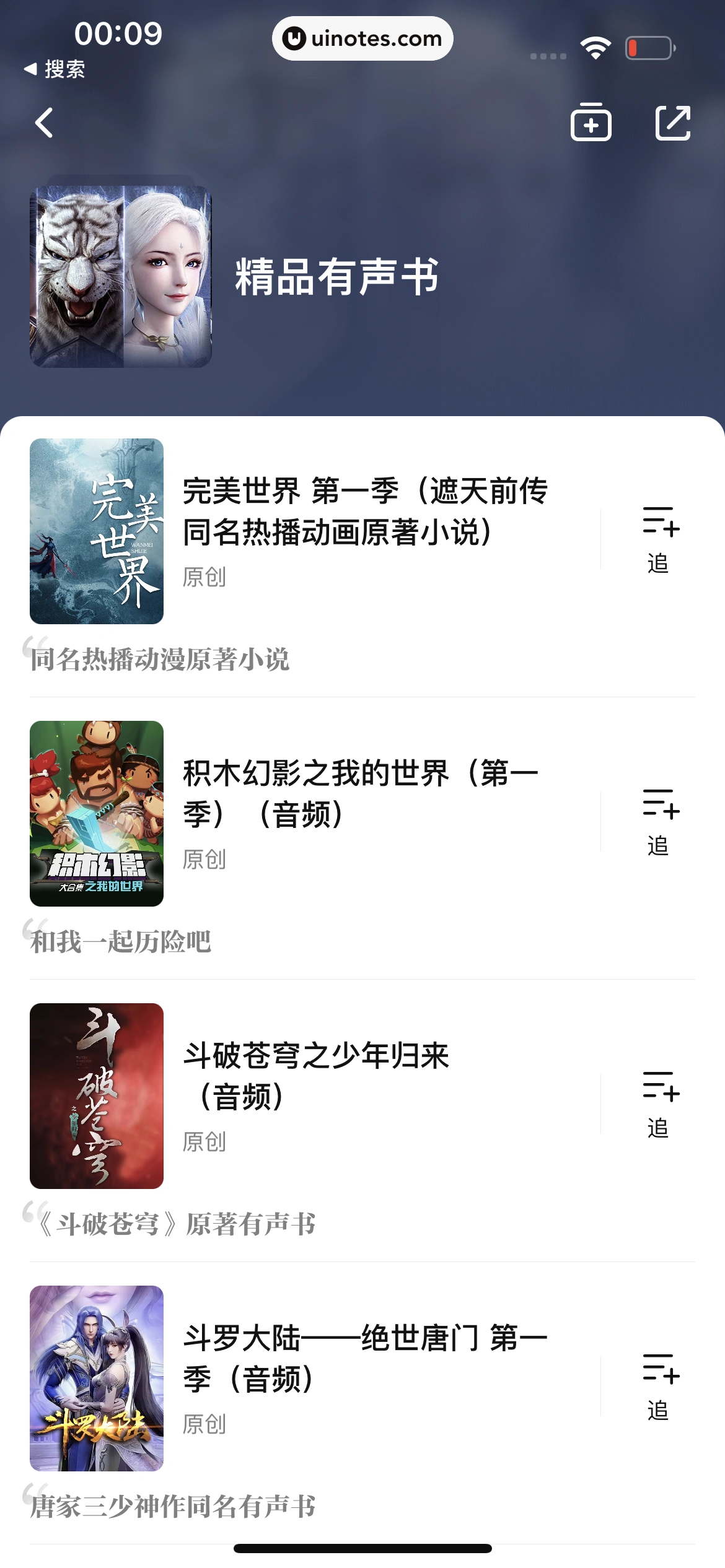Tap the 原创 tag under 积木幻影
The image size is (725, 1568).
[203, 859]
